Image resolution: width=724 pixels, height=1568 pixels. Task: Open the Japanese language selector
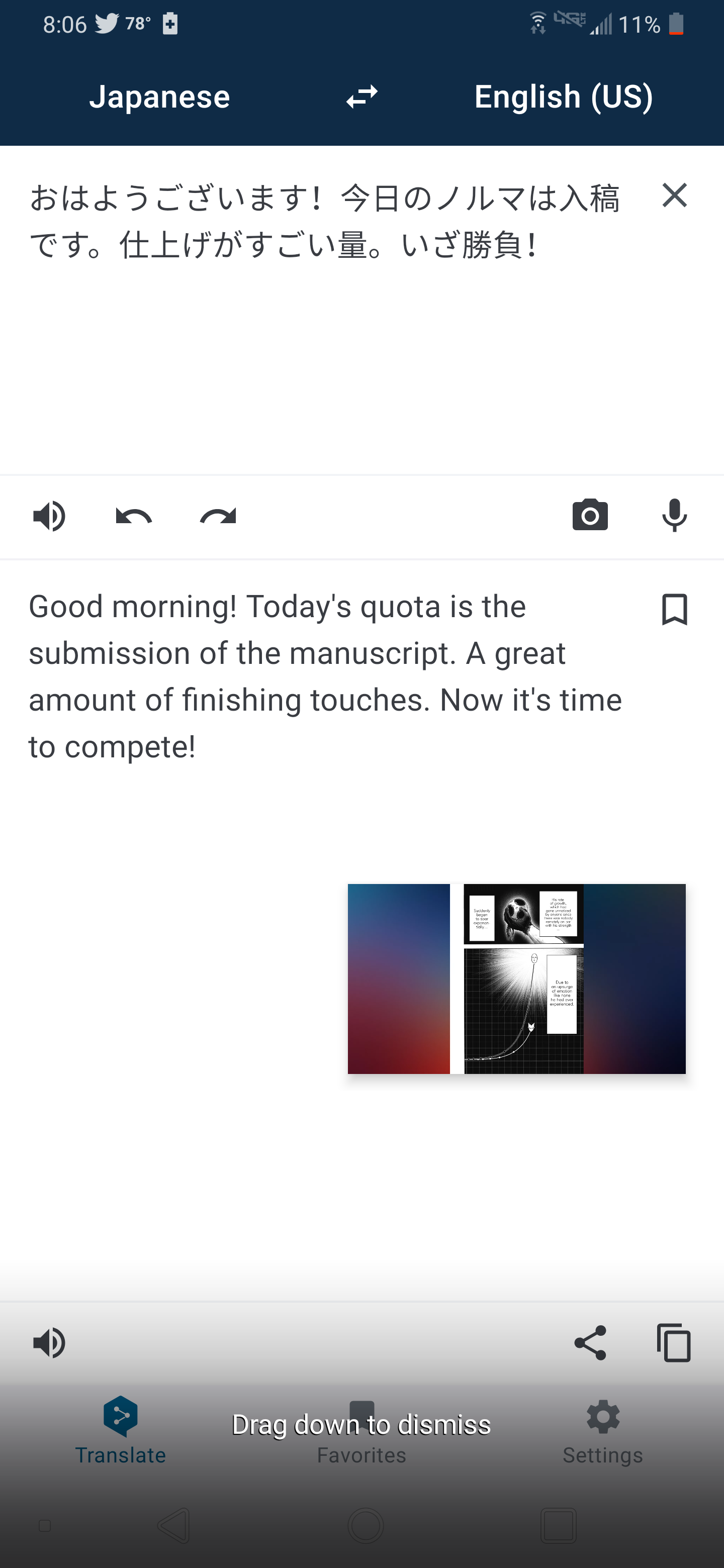[160, 96]
